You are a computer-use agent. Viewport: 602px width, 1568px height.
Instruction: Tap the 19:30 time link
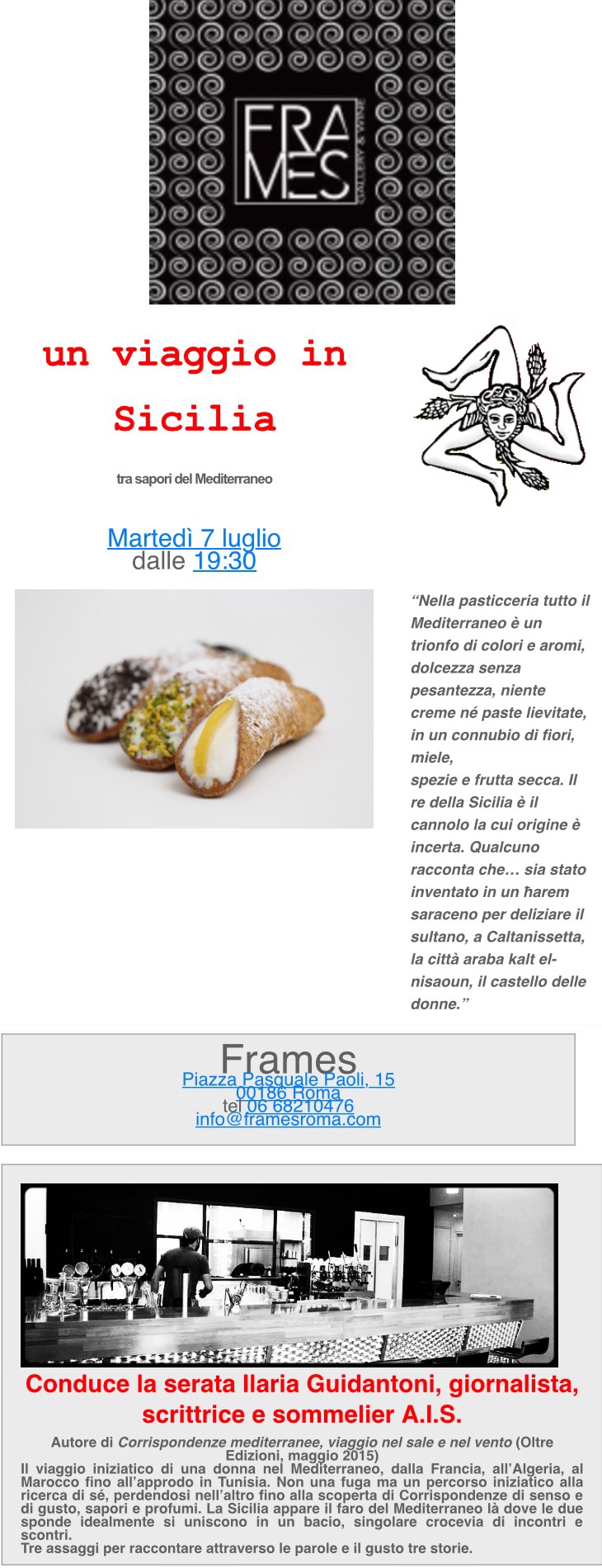click(224, 561)
